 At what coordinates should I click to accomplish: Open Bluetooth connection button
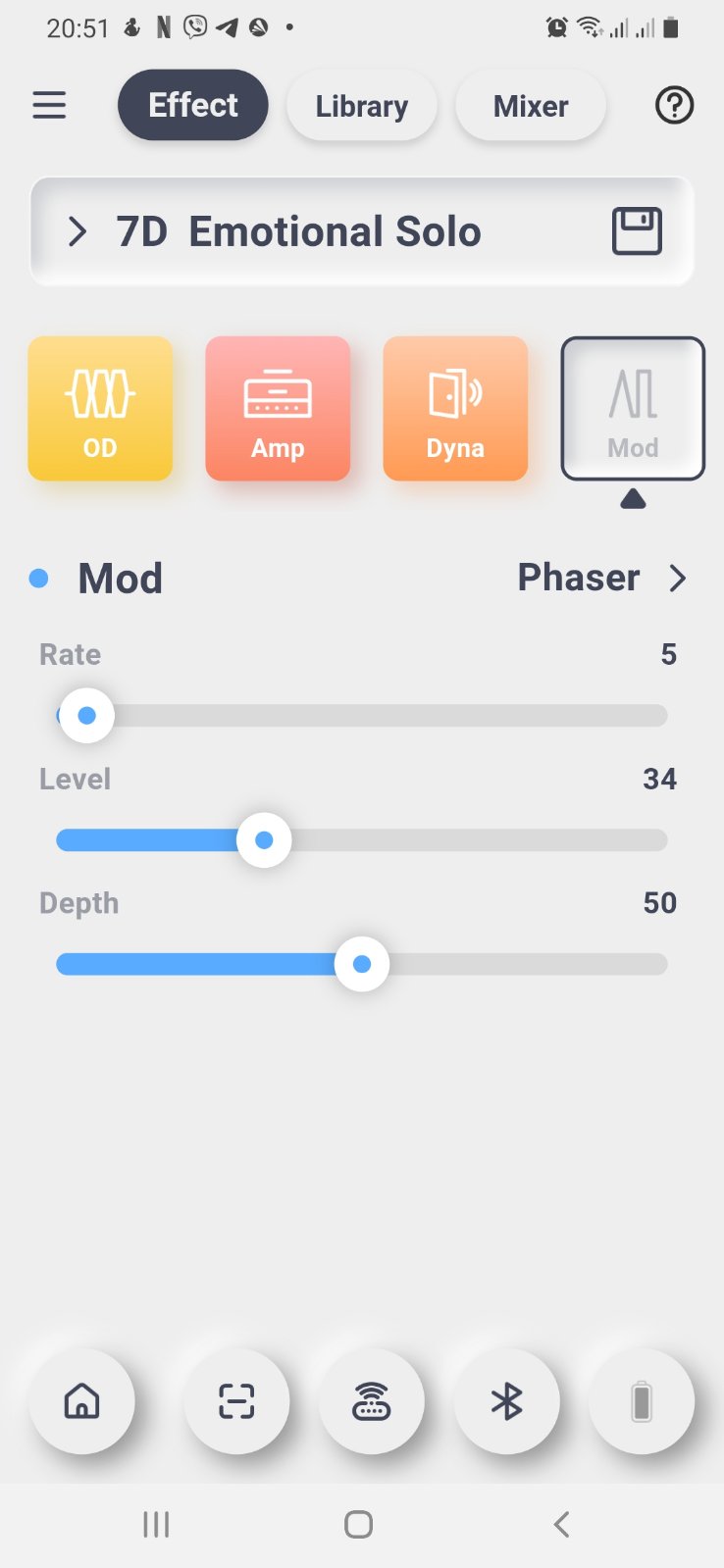[506, 1401]
